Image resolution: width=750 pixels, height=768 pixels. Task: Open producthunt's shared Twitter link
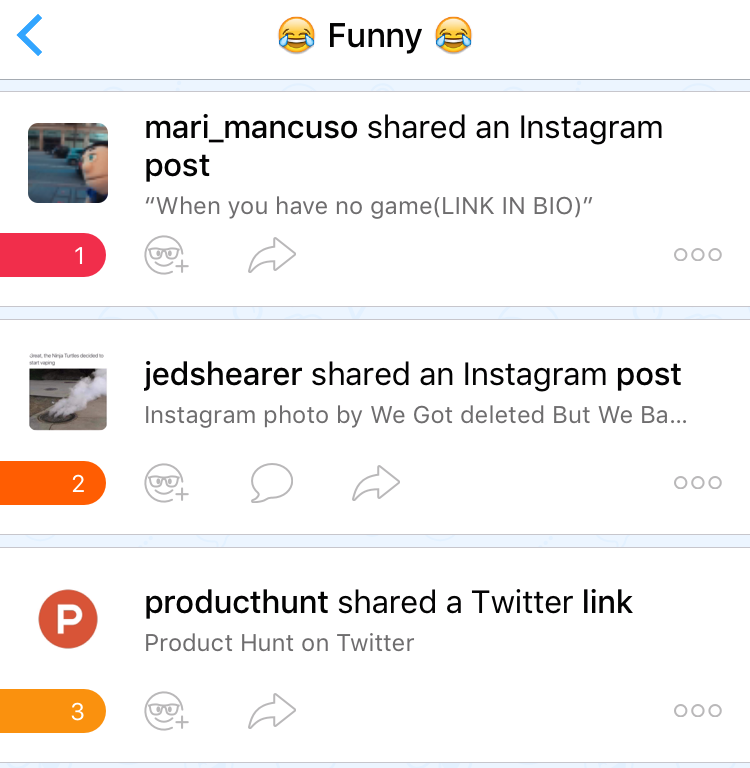pos(388,603)
